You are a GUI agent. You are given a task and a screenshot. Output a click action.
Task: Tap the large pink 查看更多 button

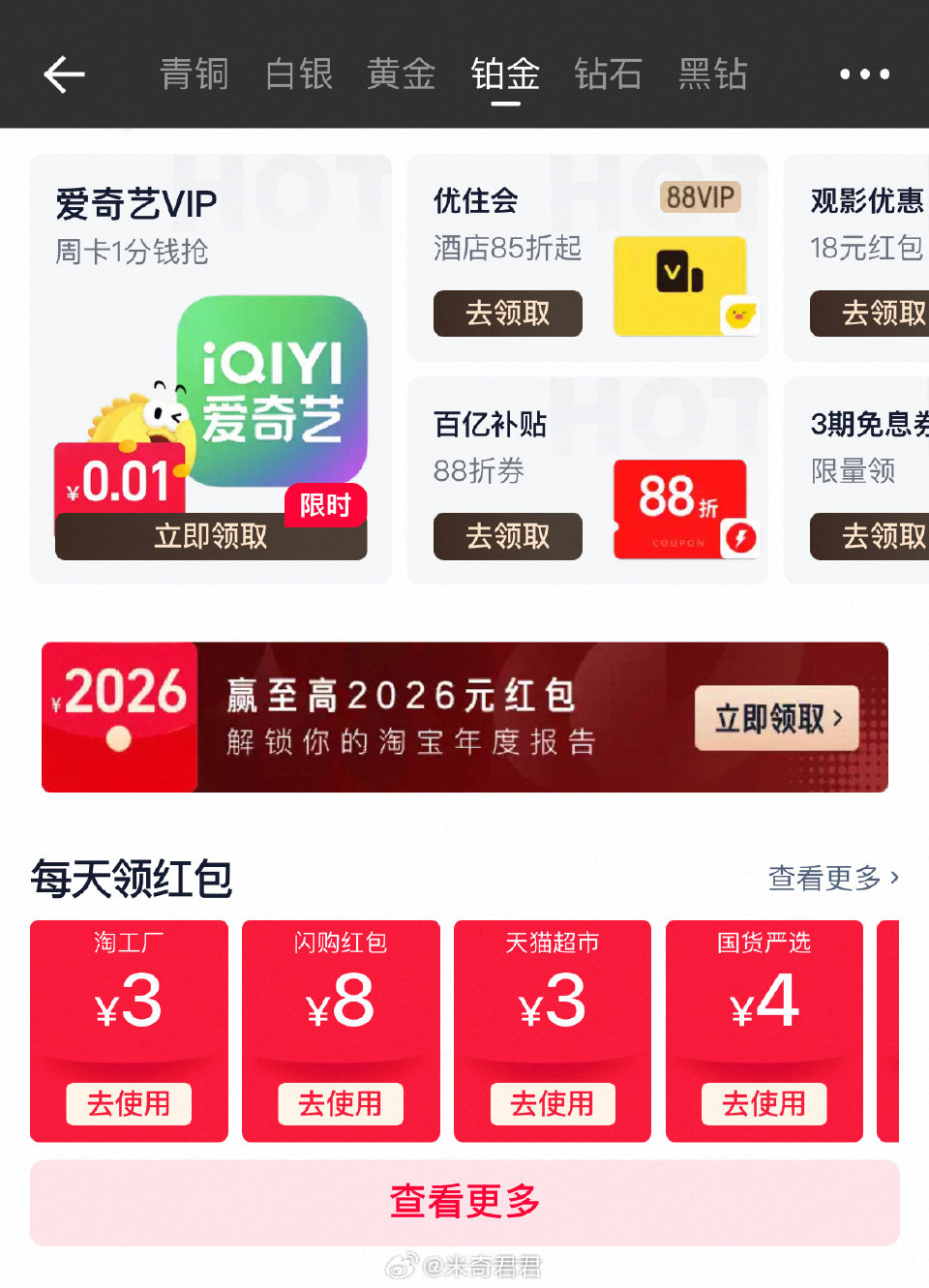pos(464,1202)
